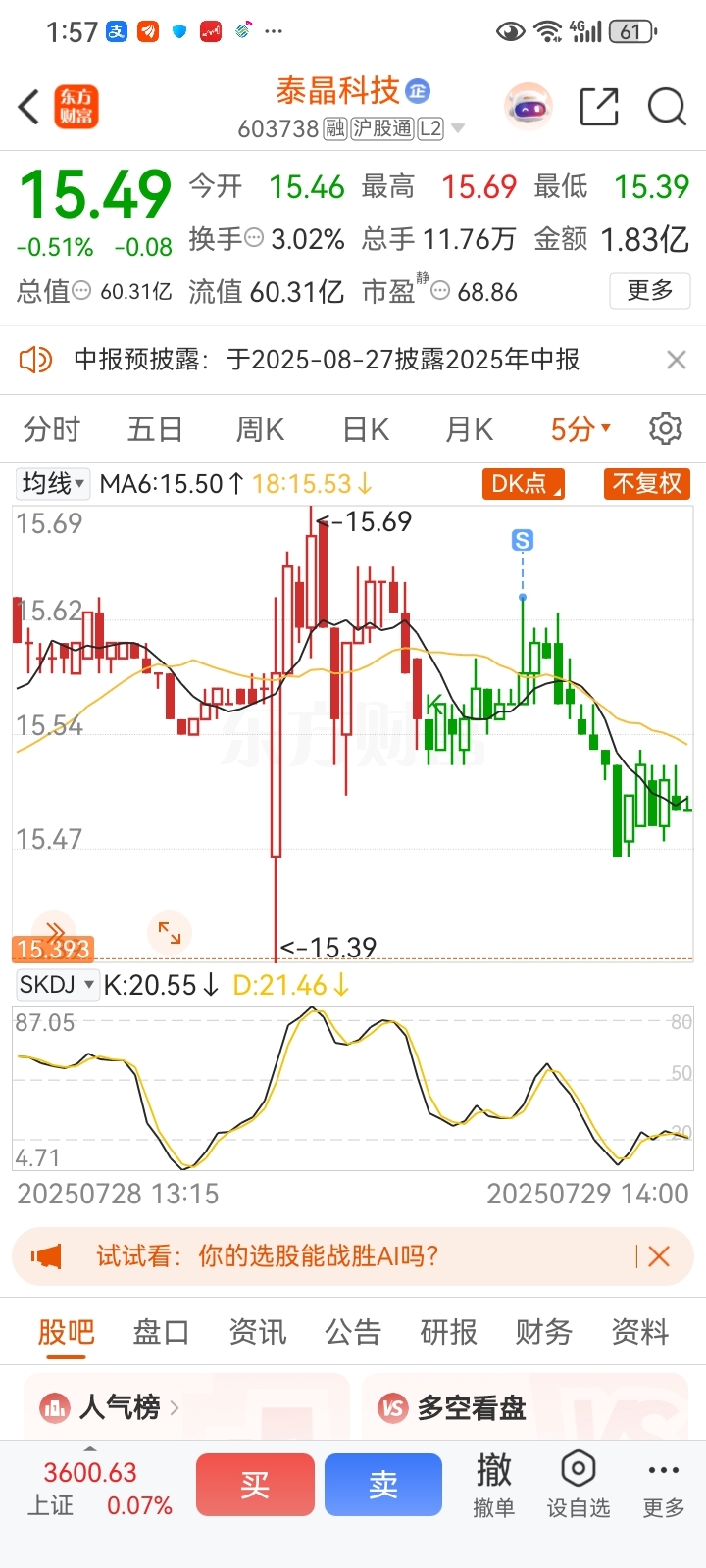Open the share icon in header

point(599,107)
